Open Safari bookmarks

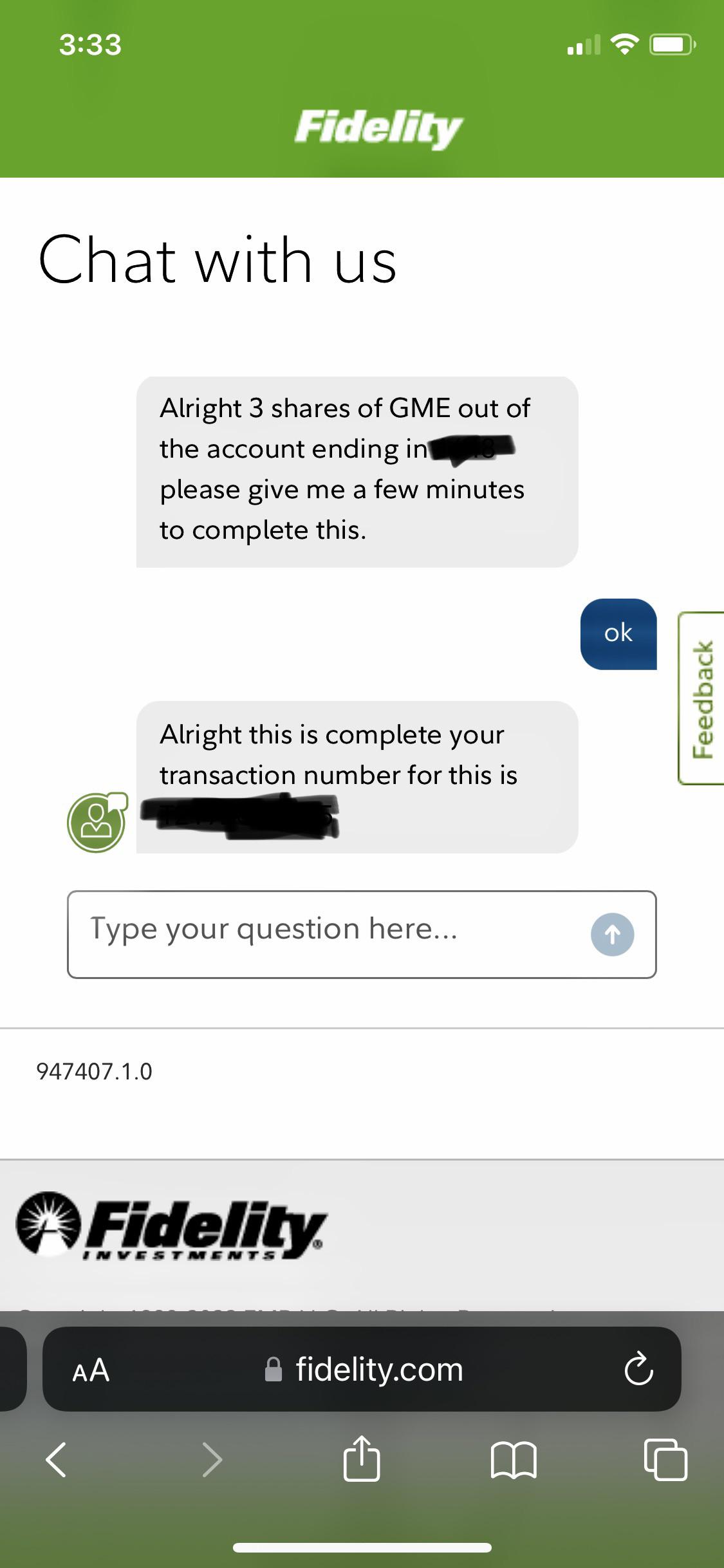tap(513, 1459)
